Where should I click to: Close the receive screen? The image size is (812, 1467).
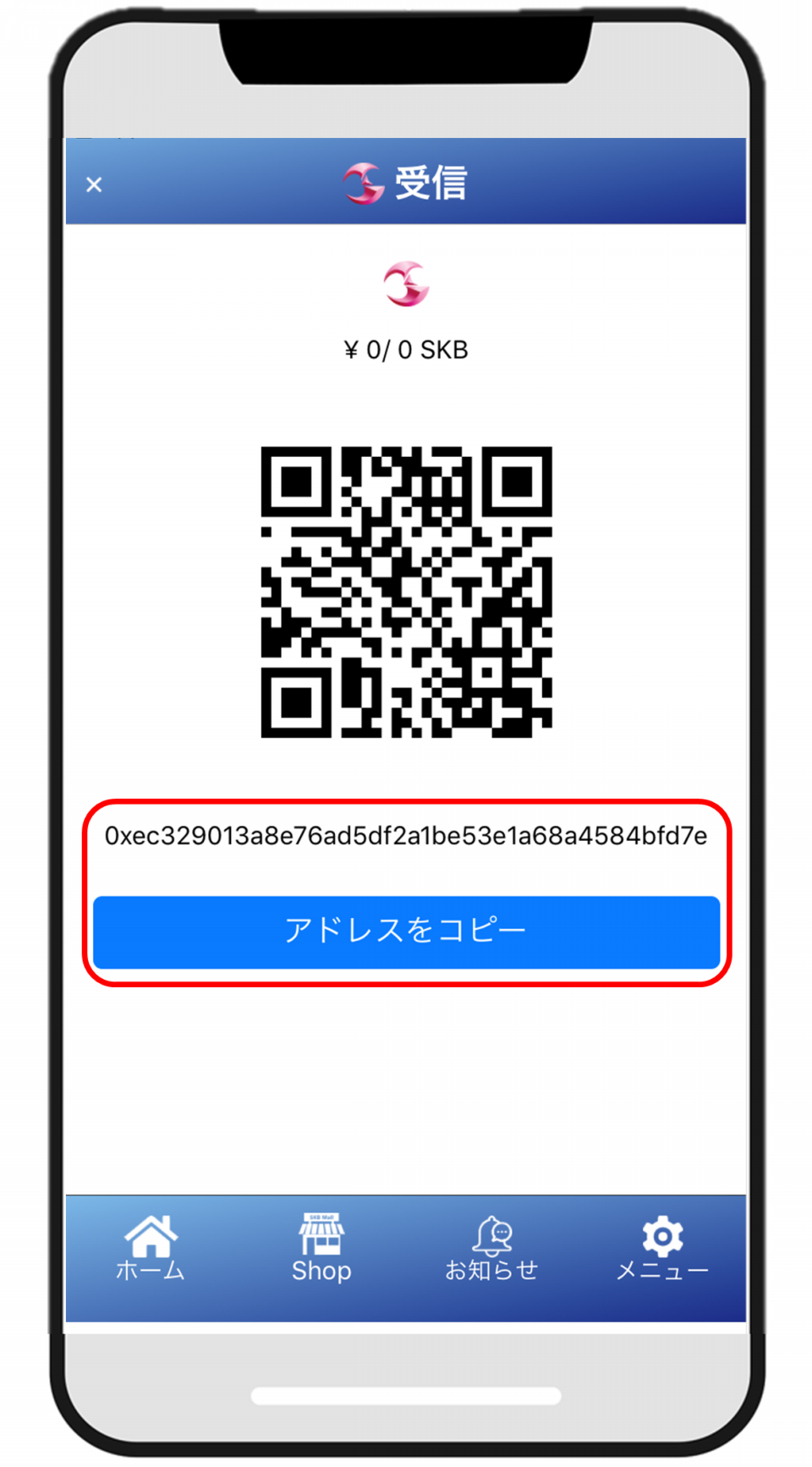click(94, 184)
